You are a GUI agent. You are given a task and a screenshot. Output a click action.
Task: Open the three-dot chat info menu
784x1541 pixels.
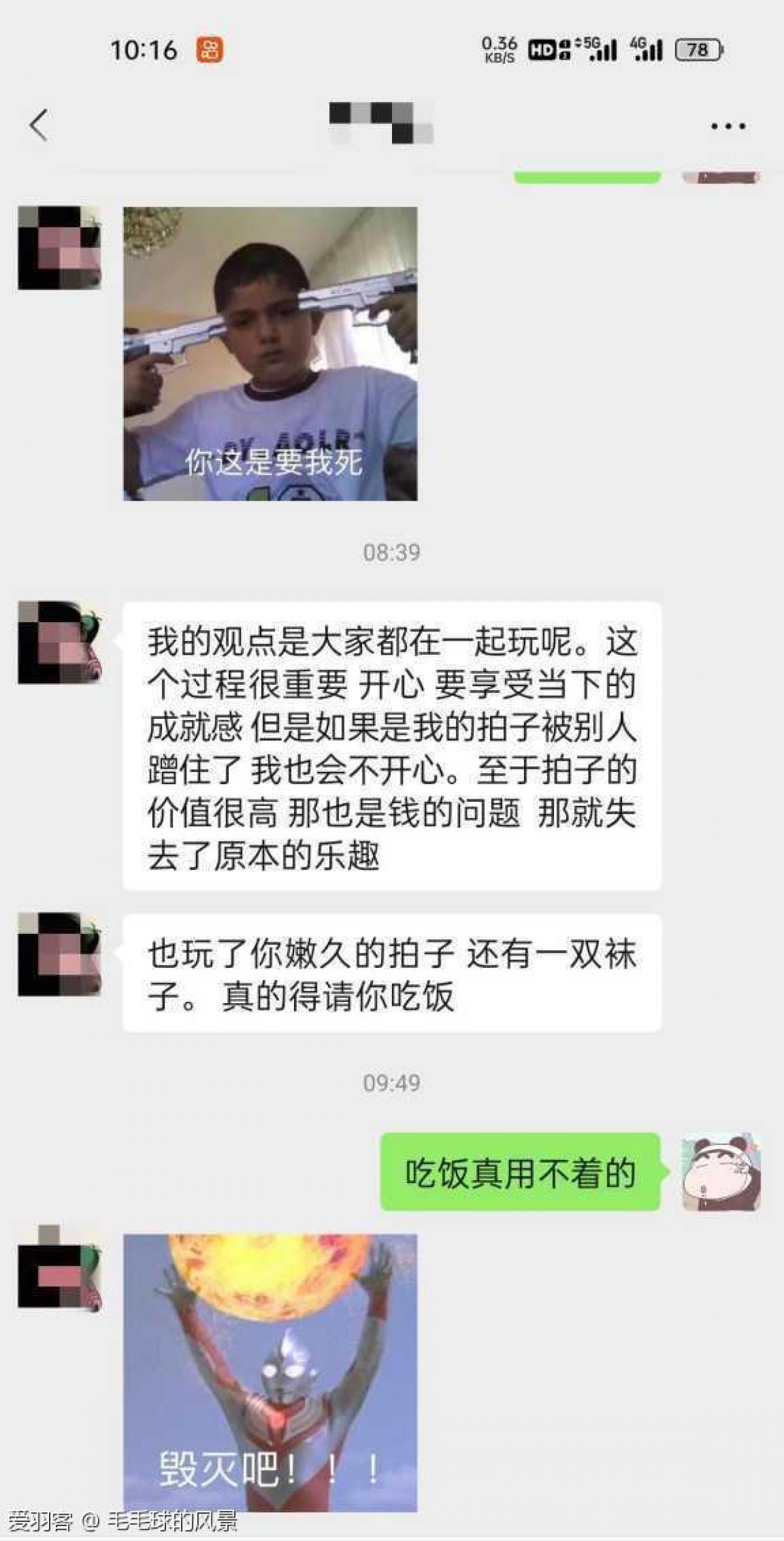[x=728, y=126]
